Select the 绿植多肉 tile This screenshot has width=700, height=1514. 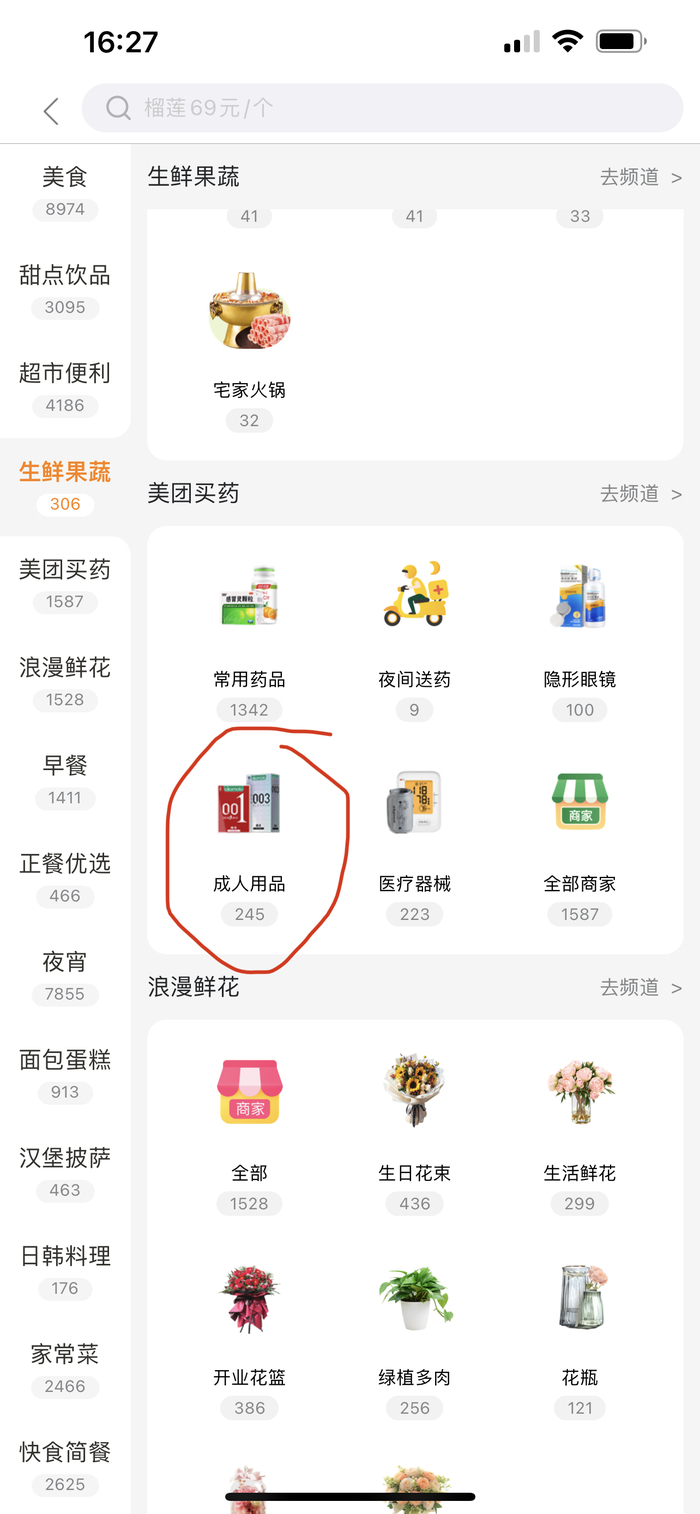point(414,1333)
